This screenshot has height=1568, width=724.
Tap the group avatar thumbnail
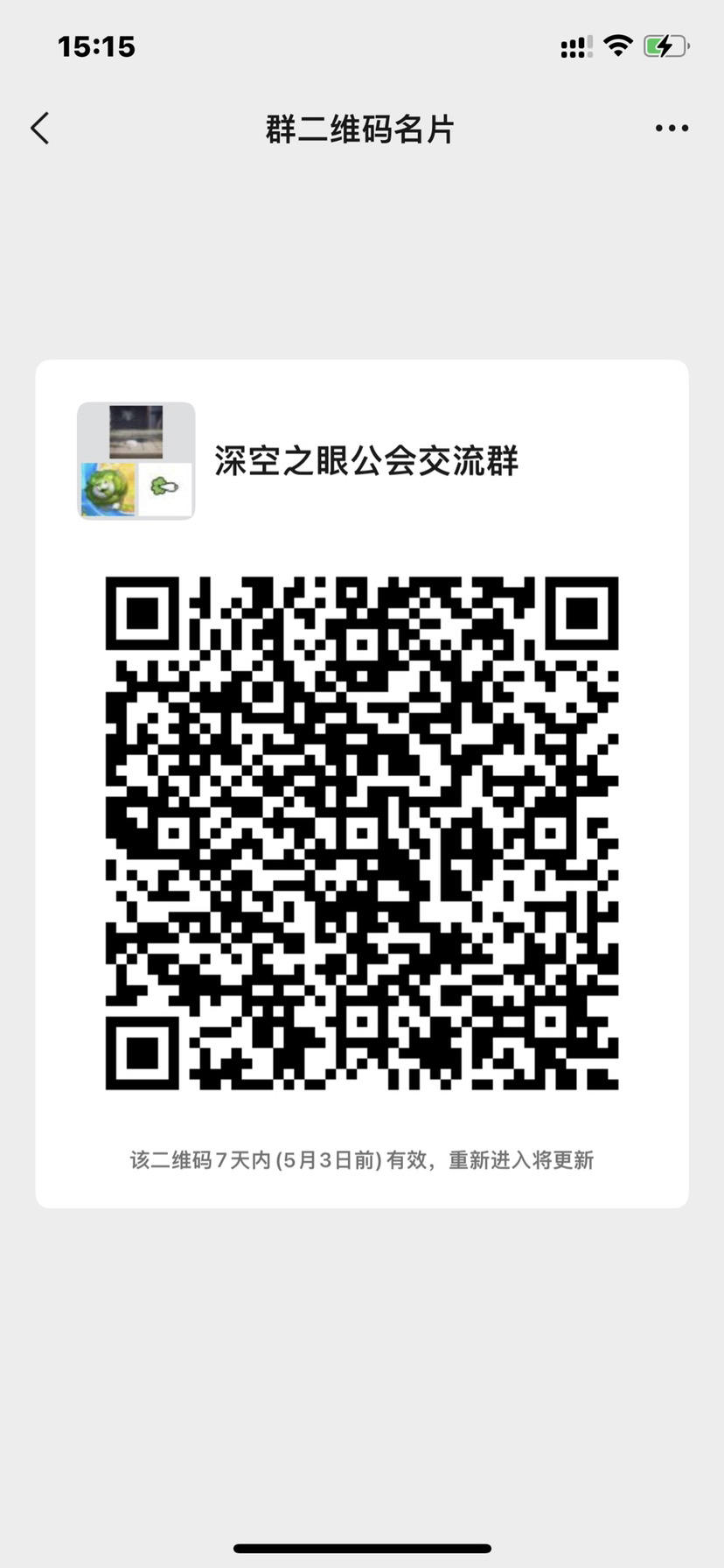tap(136, 459)
